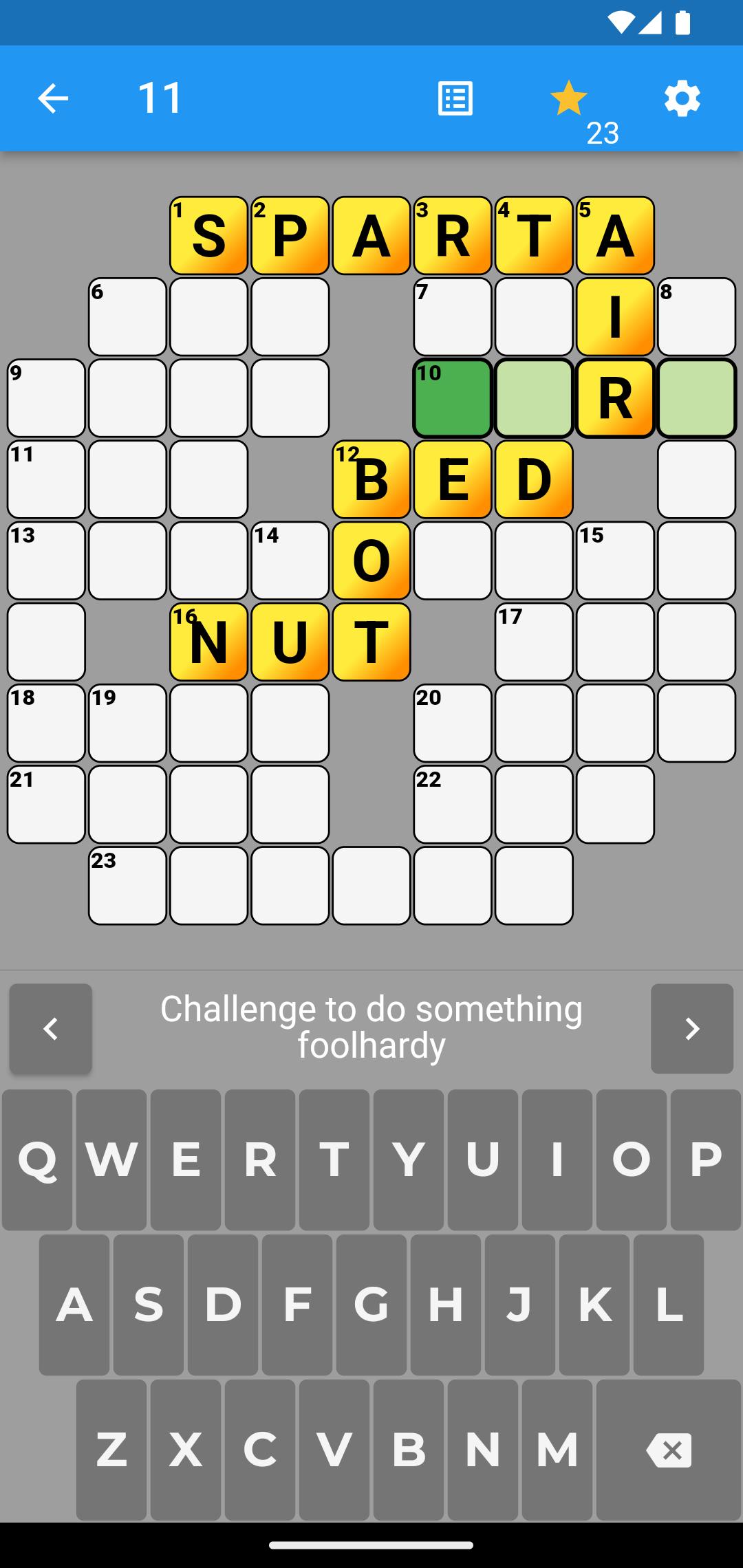
Task: Tap the empty cell numbered 7
Action: [x=452, y=317]
